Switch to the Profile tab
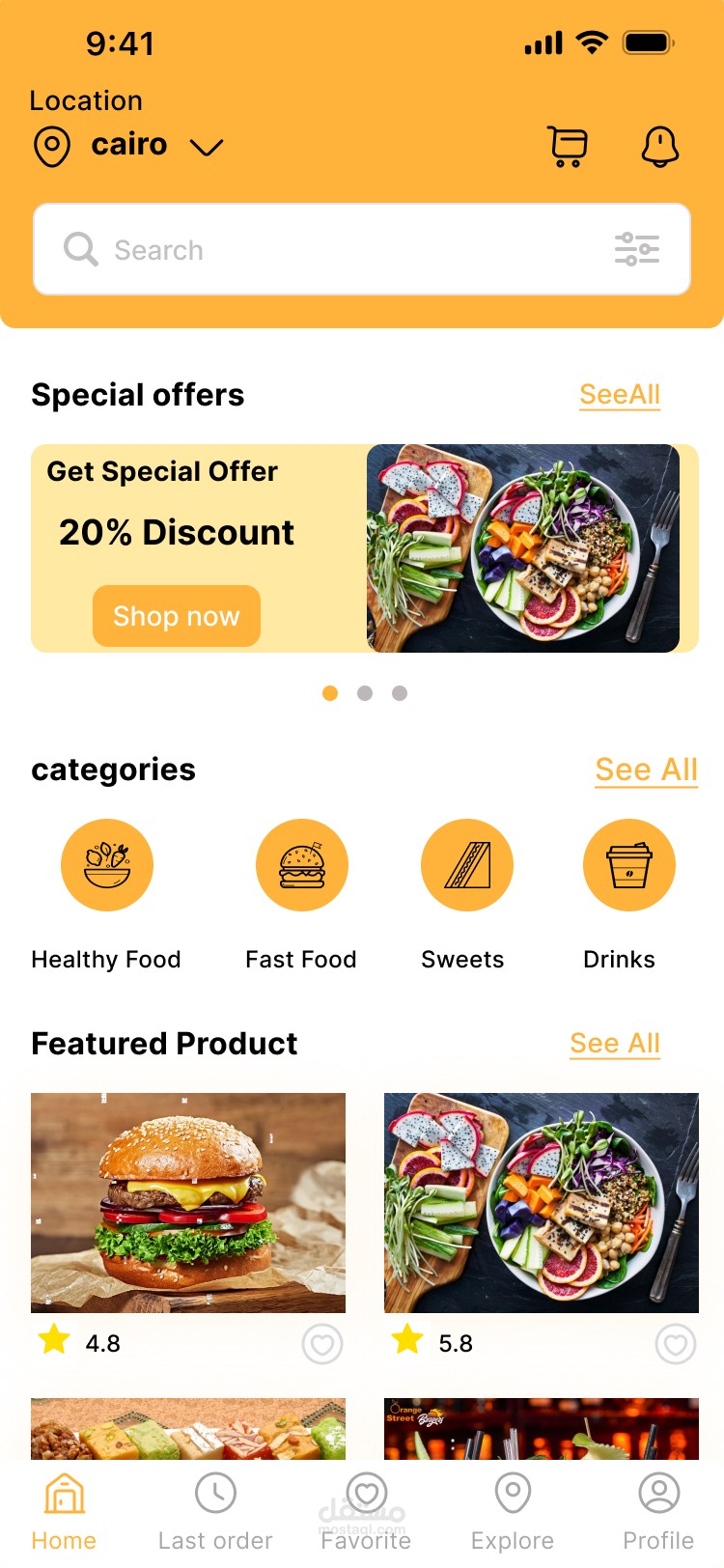This screenshot has height=1568, width=724. pos(658,1512)
